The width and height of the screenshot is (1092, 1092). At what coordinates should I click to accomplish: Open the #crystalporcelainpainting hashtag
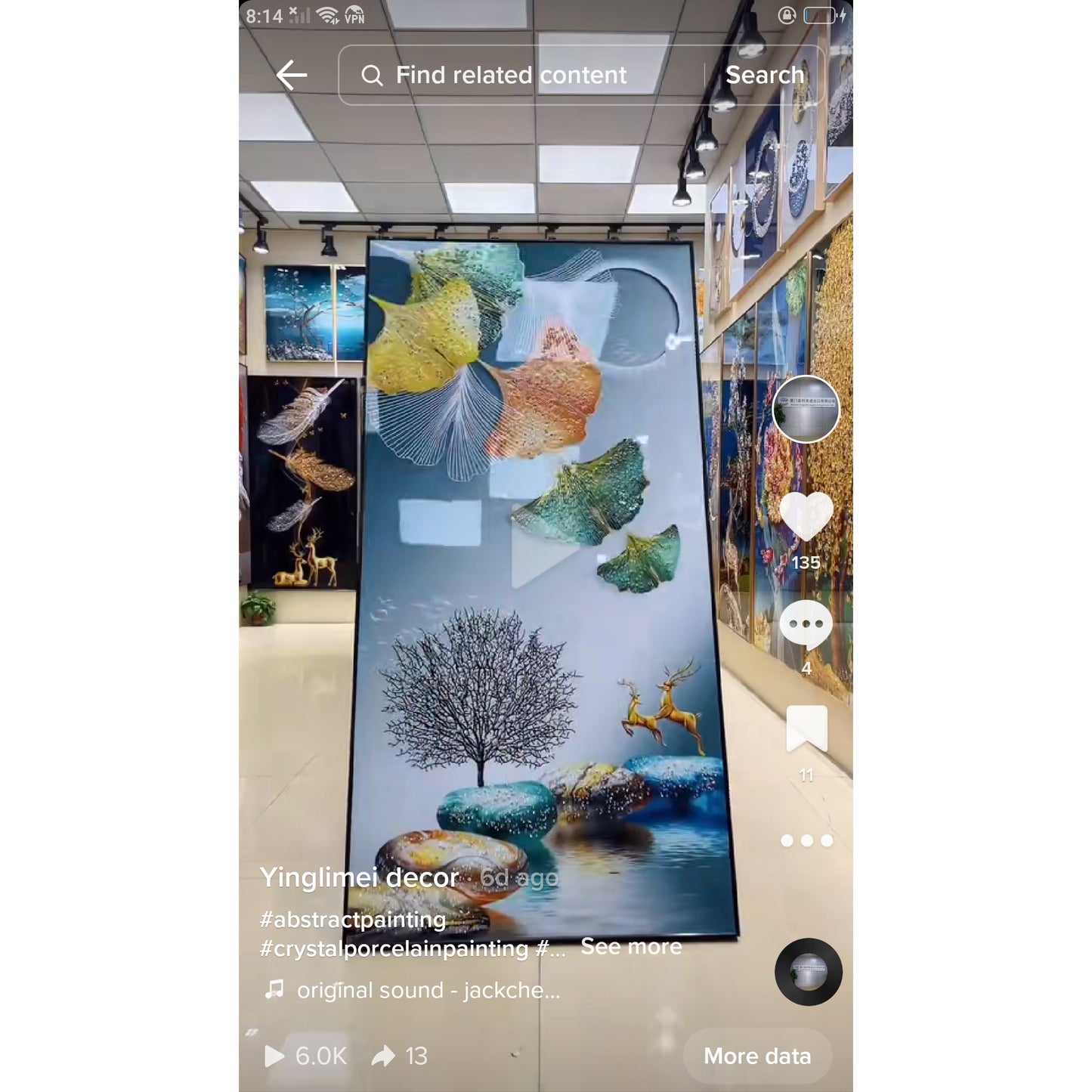point(393,948)
